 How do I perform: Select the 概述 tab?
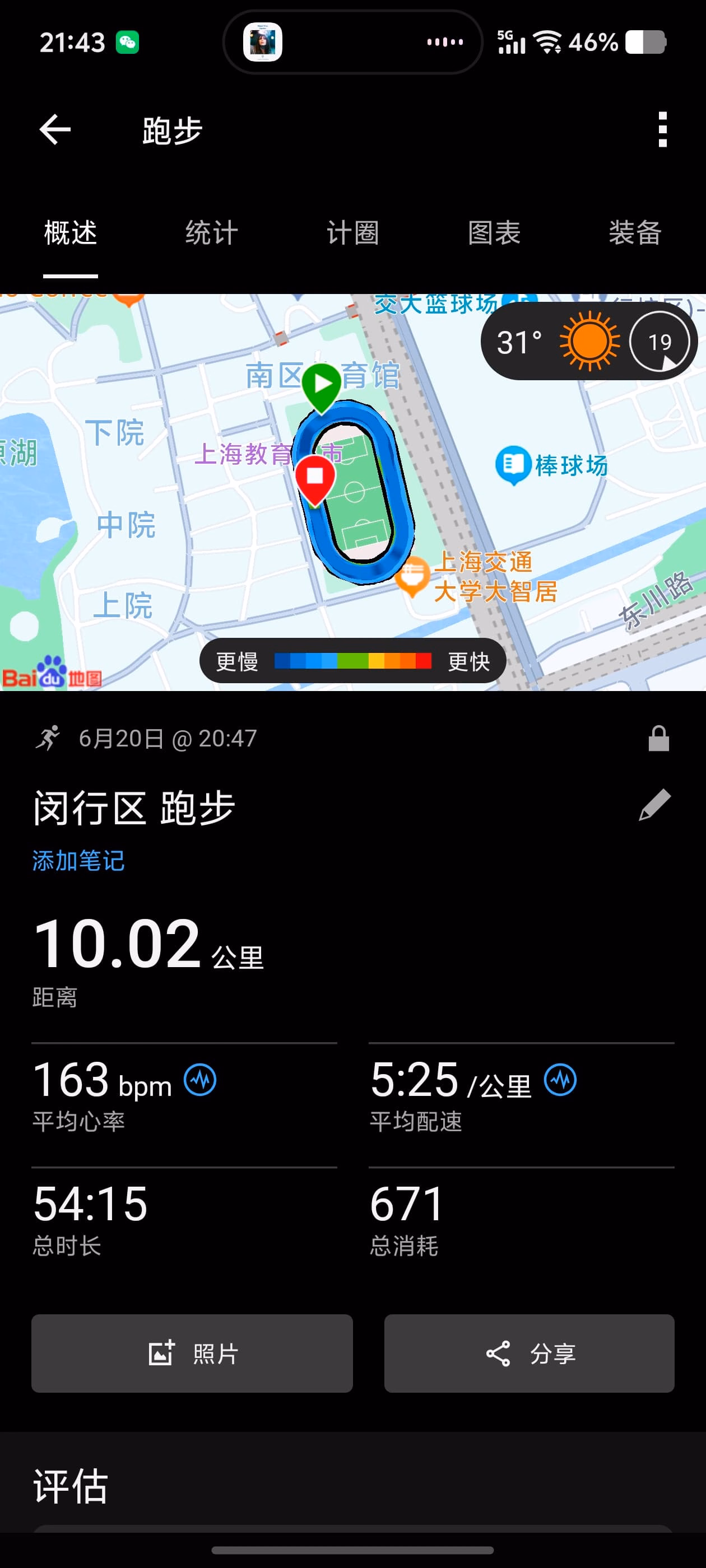(71, 232)
